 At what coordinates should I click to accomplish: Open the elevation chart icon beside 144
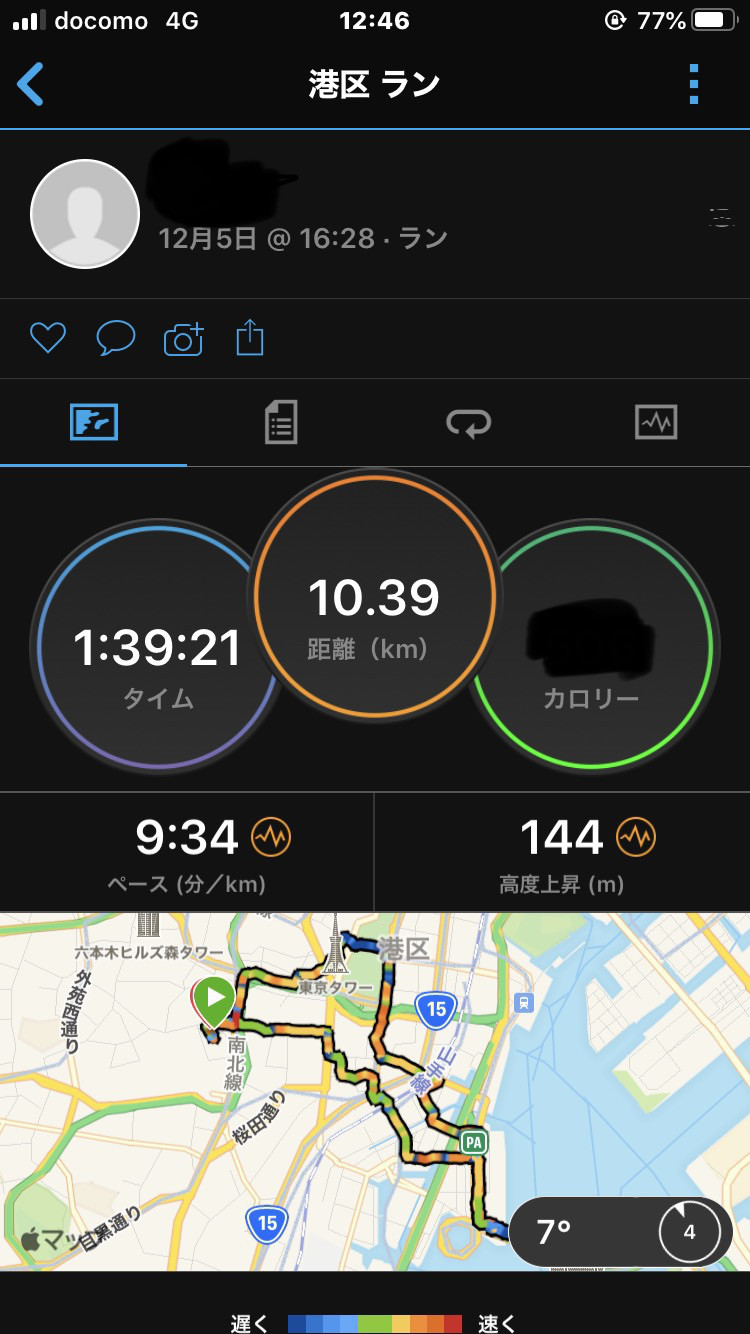[635, 837]
